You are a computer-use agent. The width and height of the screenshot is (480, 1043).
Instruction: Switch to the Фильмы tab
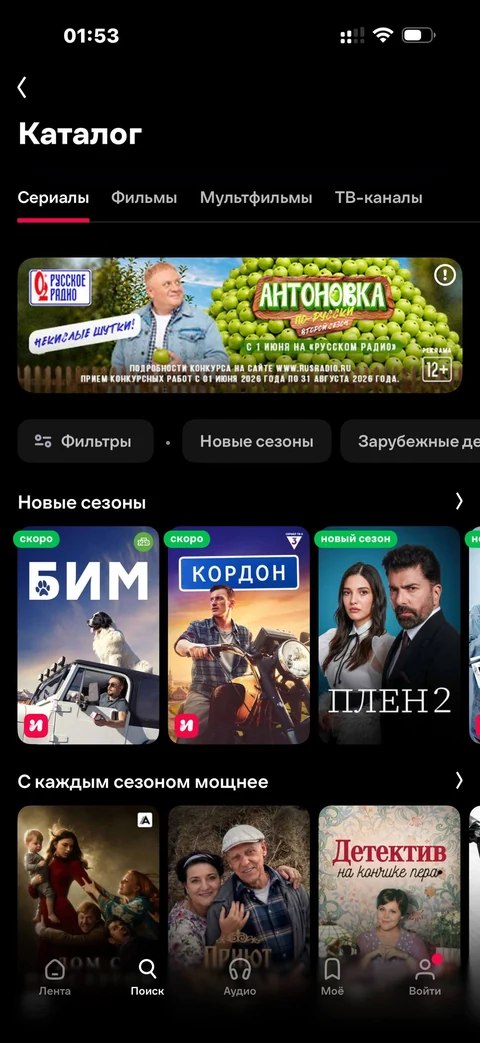pos(144,198)
